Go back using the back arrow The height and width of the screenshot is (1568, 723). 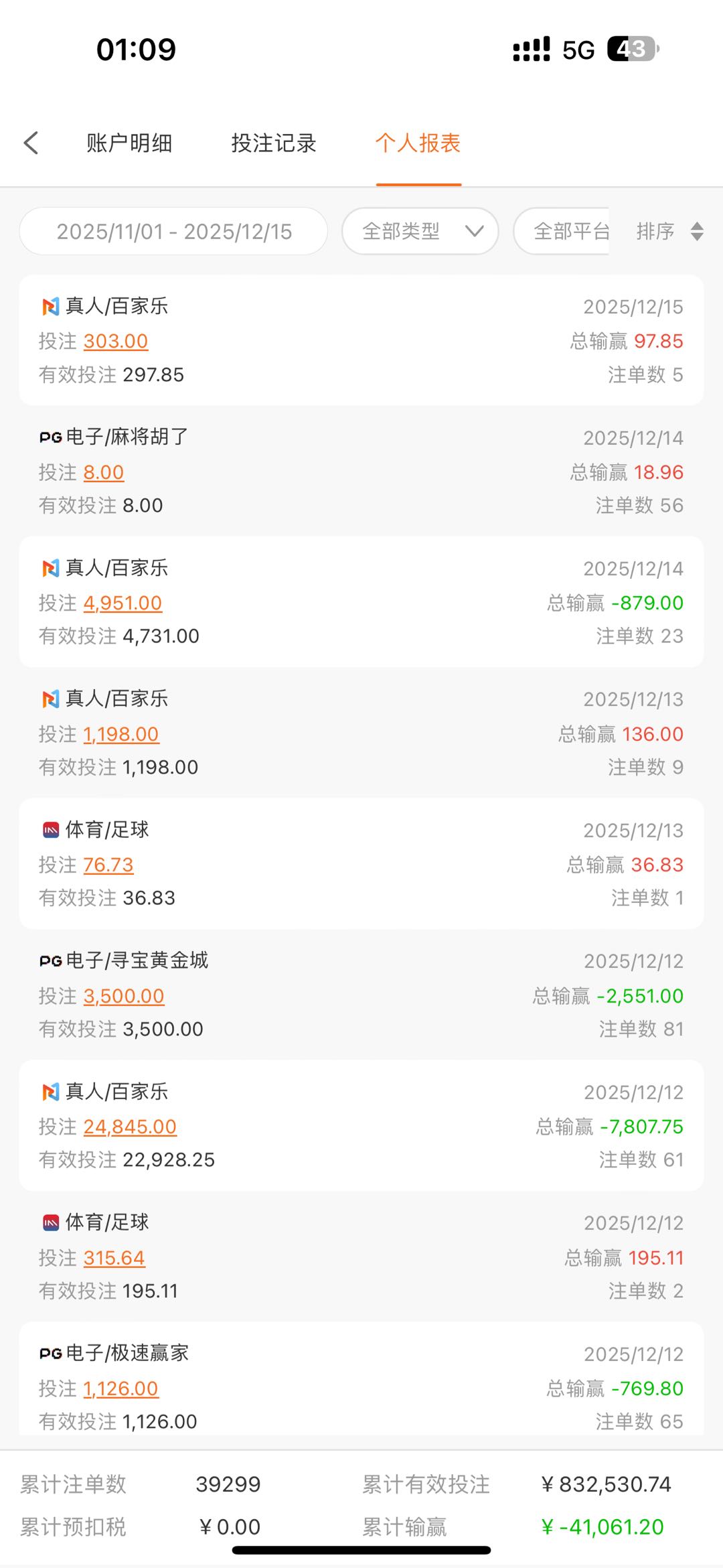tap(31, 143)
